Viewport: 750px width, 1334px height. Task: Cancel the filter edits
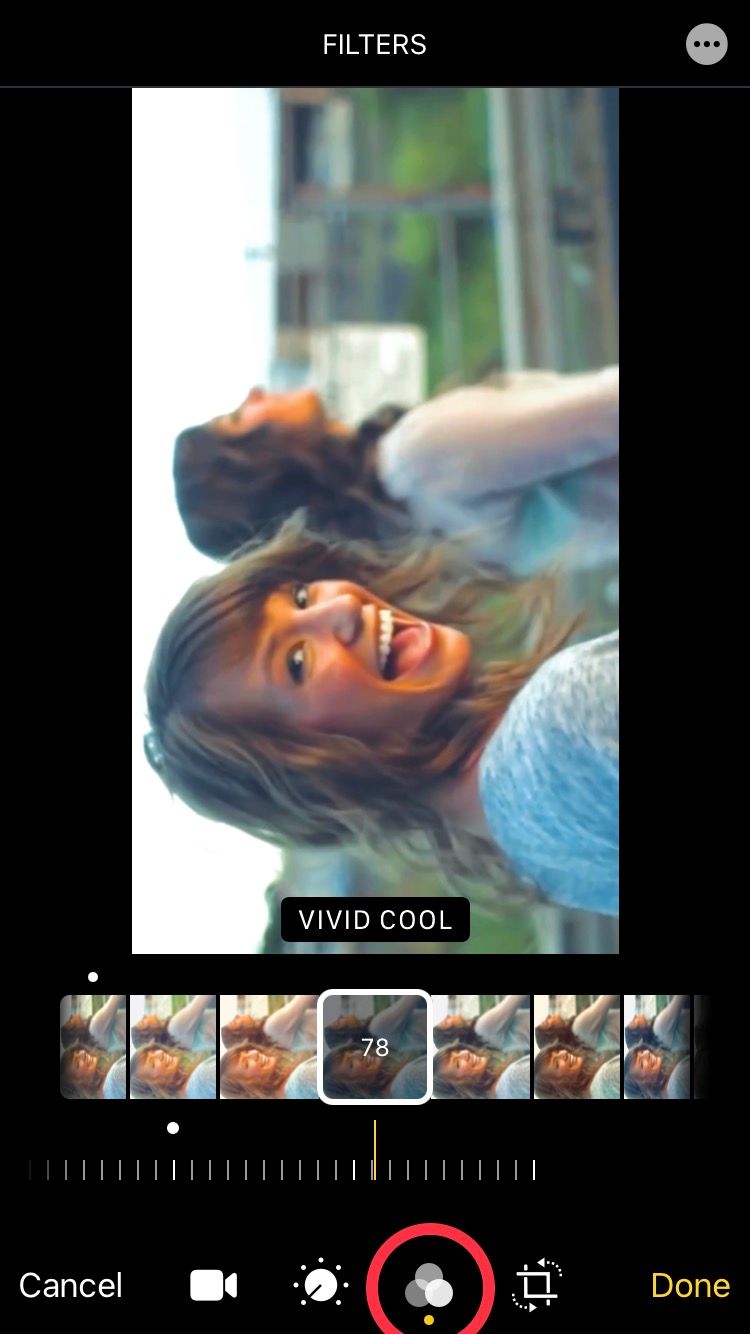point(70,1285)
